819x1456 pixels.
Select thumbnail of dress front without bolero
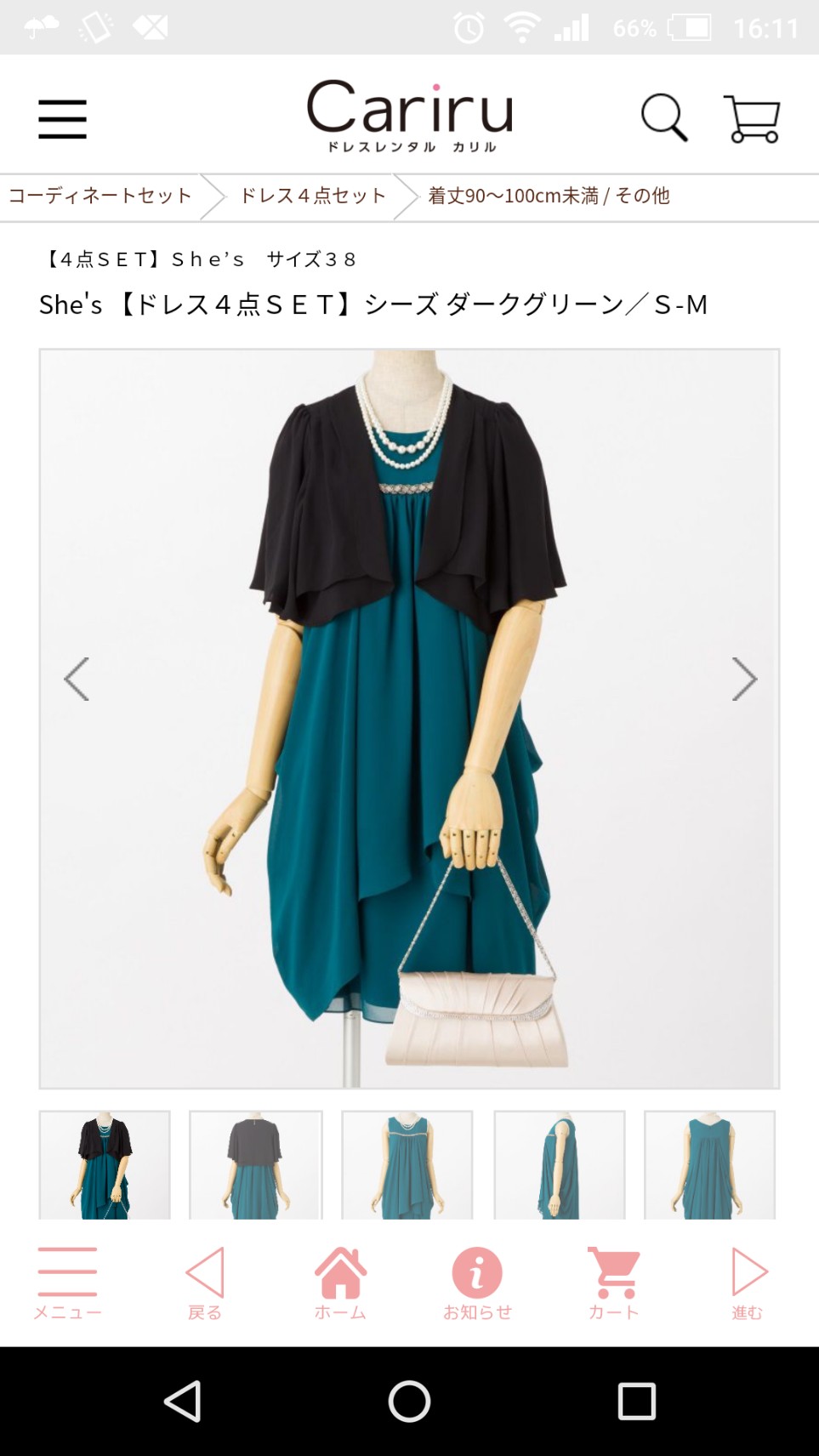(407, 1164)
